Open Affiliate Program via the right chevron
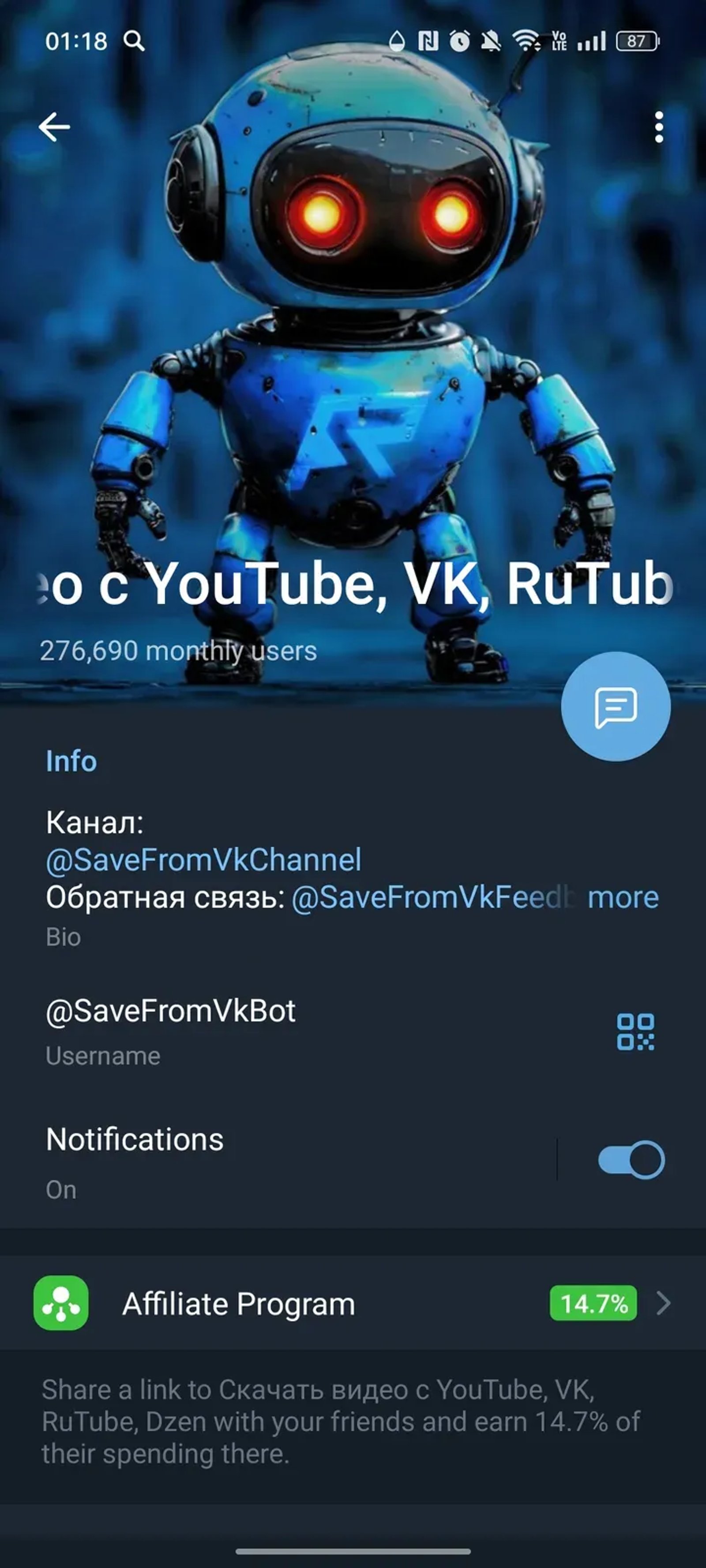 coord(663,1303)
